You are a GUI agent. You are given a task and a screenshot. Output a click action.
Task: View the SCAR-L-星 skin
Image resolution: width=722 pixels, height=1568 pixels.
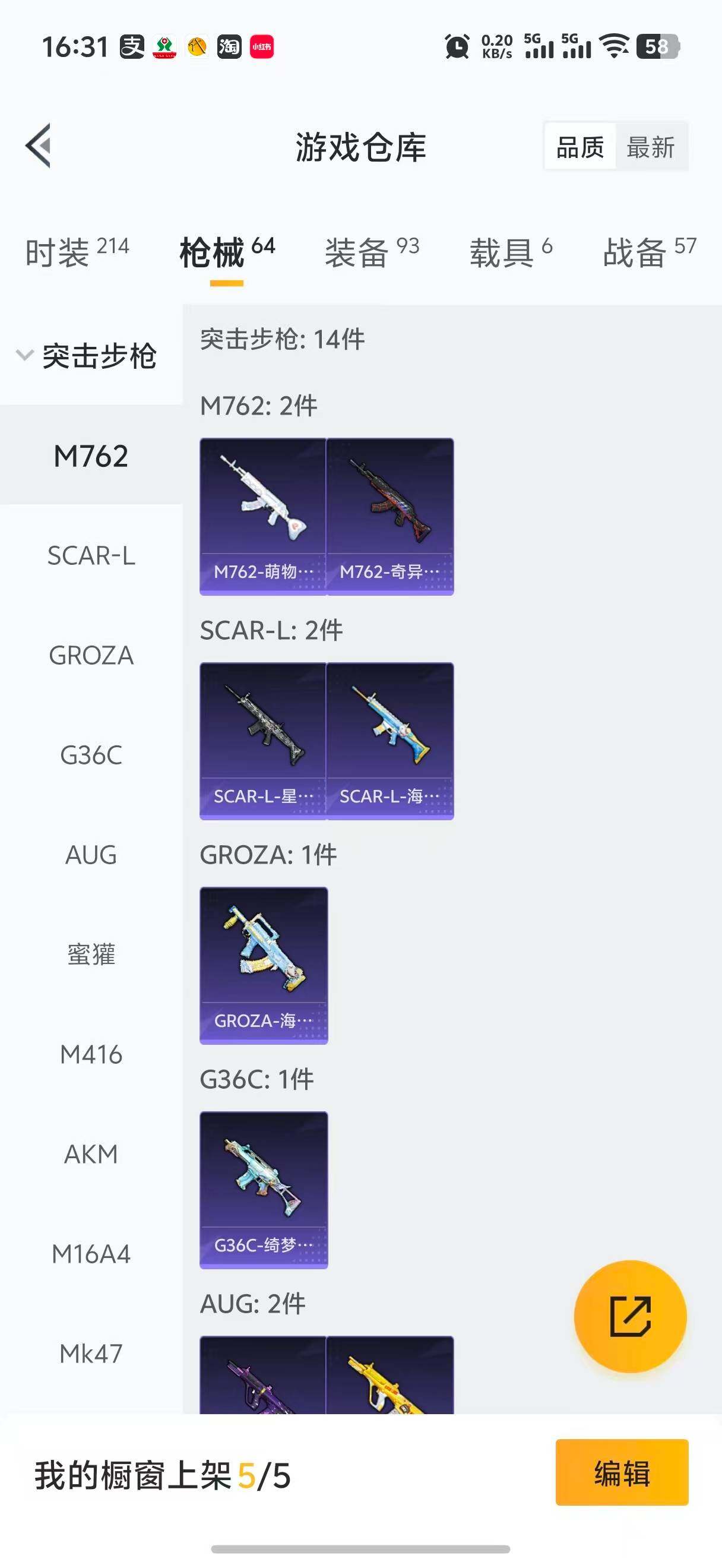coord(264,741)
